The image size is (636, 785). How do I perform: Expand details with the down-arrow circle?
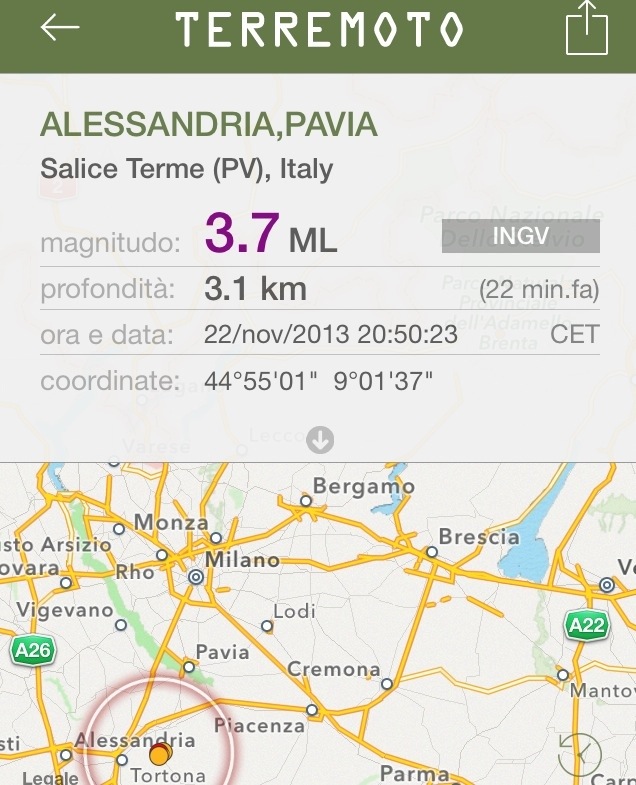(320, 440)
